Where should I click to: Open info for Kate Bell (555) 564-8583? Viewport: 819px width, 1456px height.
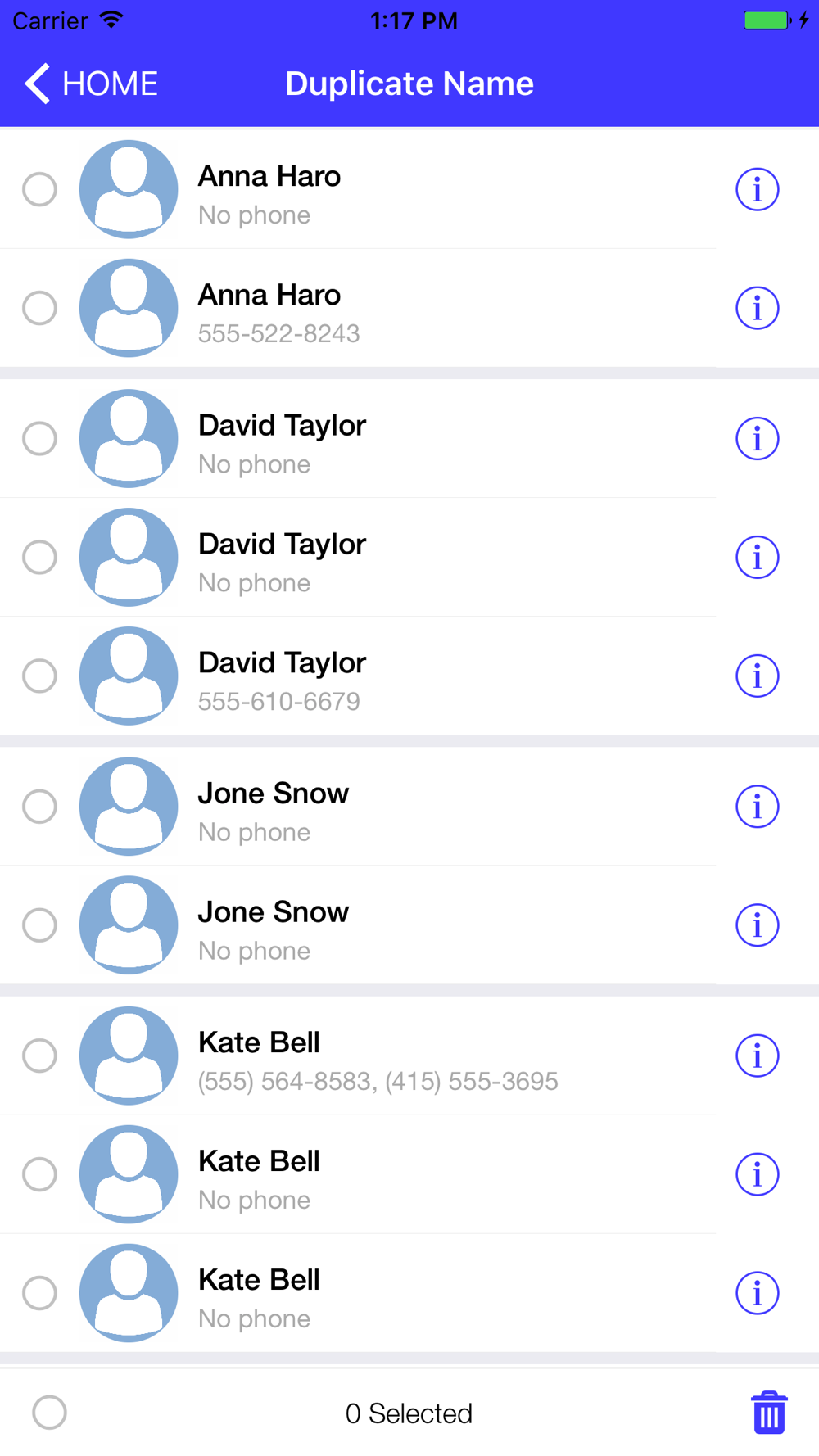click(757, 1056)
